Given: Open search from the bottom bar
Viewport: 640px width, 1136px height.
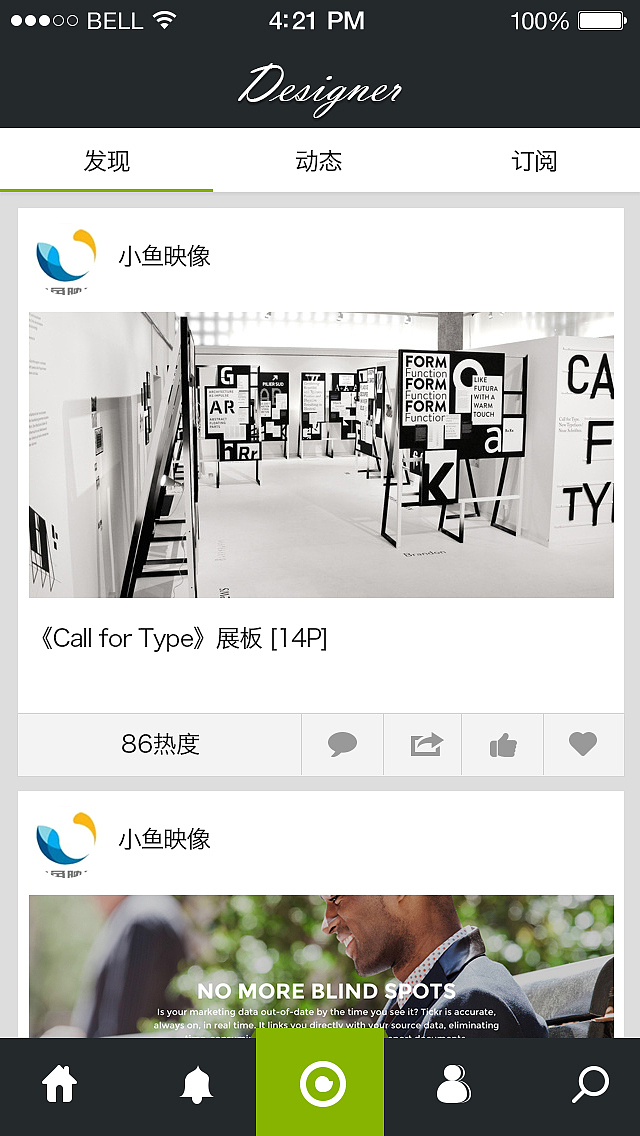Looking at the screenshot, I should (x=590, y=1085).
